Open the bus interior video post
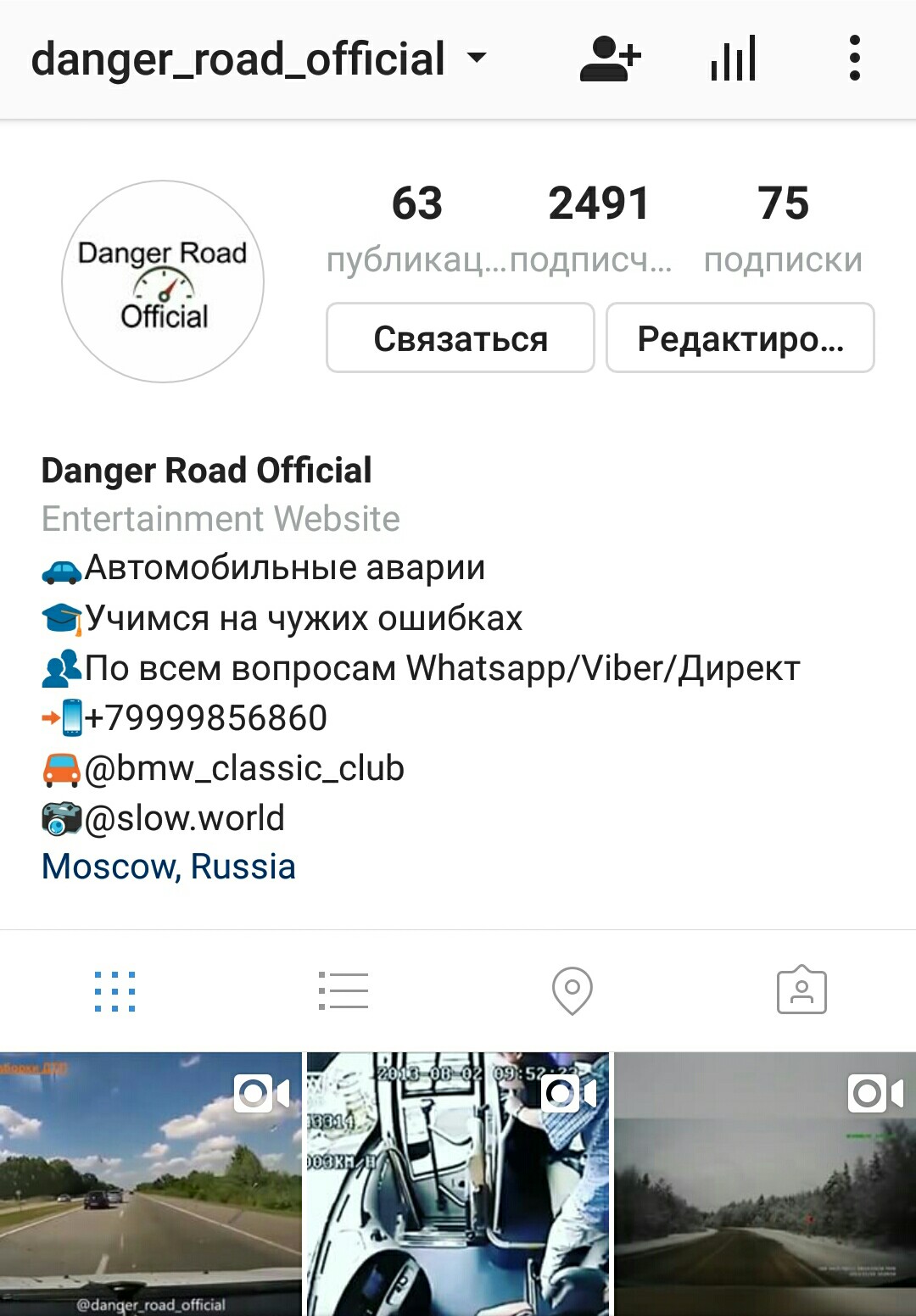This screenshot has width=916, height=1316. coord(458,1184)
